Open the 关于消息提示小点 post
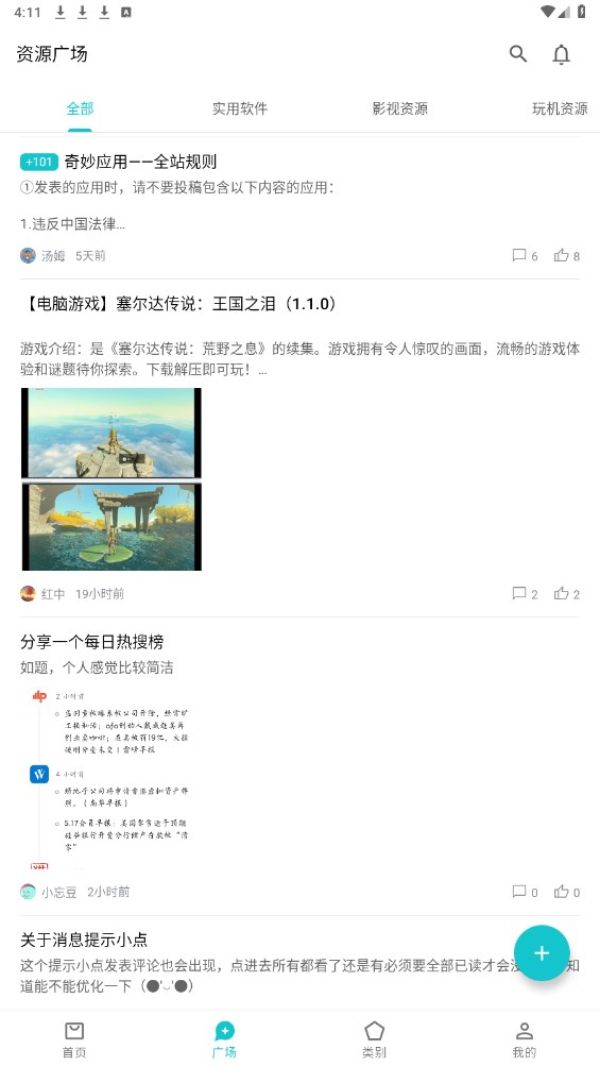Viewport: 600px width, 1066px height. [84, 939]
